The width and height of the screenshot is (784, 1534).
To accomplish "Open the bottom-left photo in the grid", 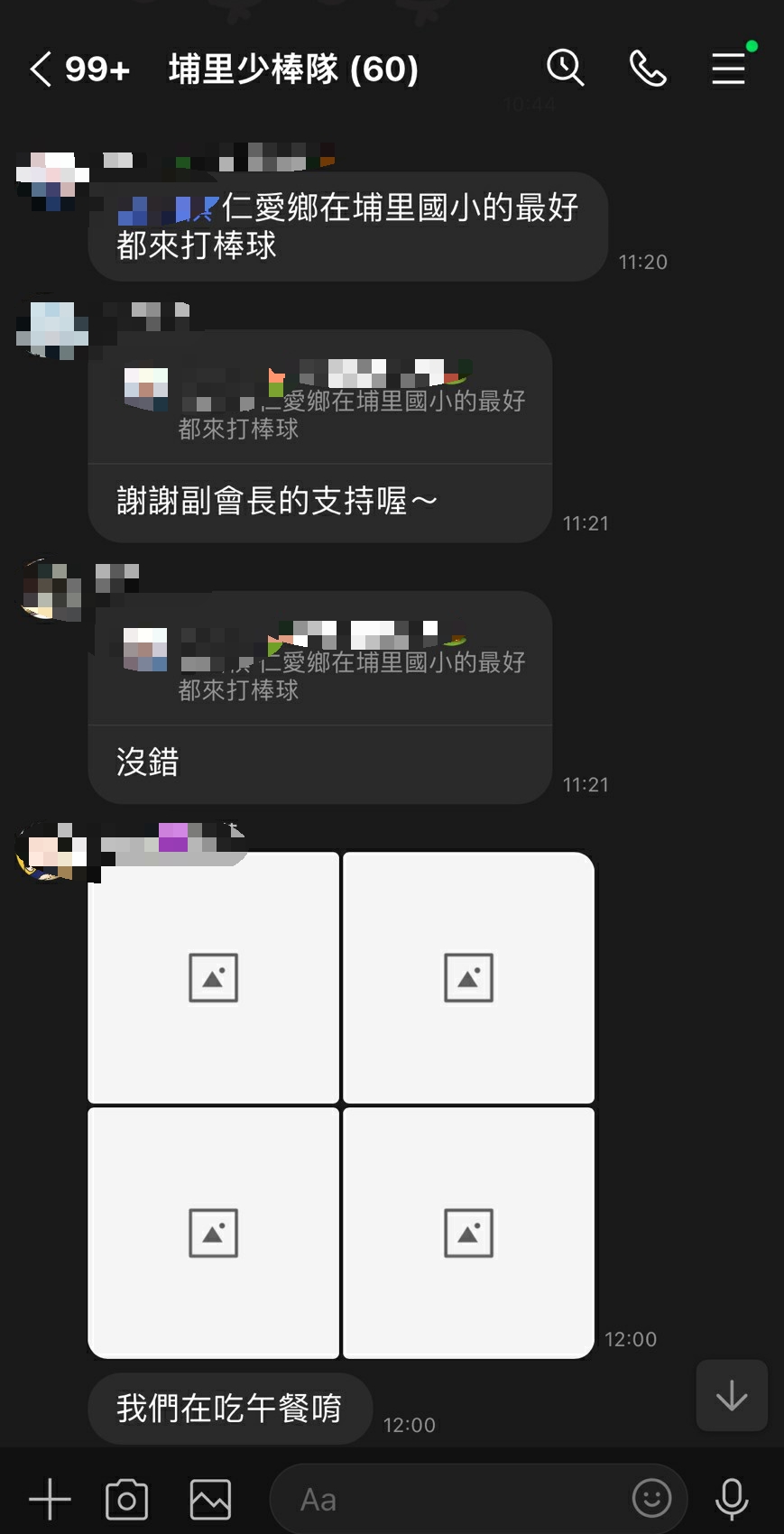I will 214,1233.
